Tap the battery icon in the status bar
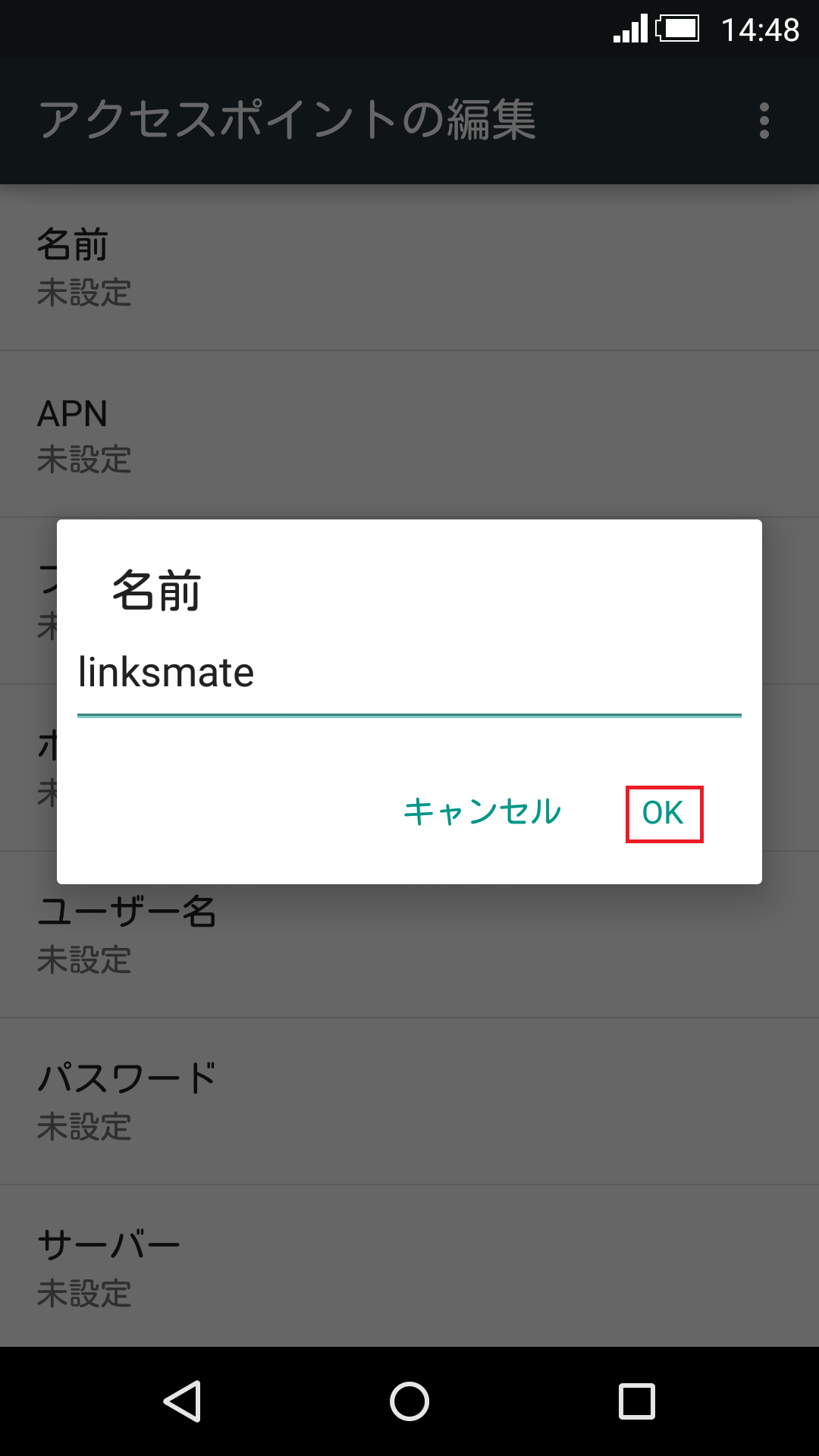 tap(679, 27)
